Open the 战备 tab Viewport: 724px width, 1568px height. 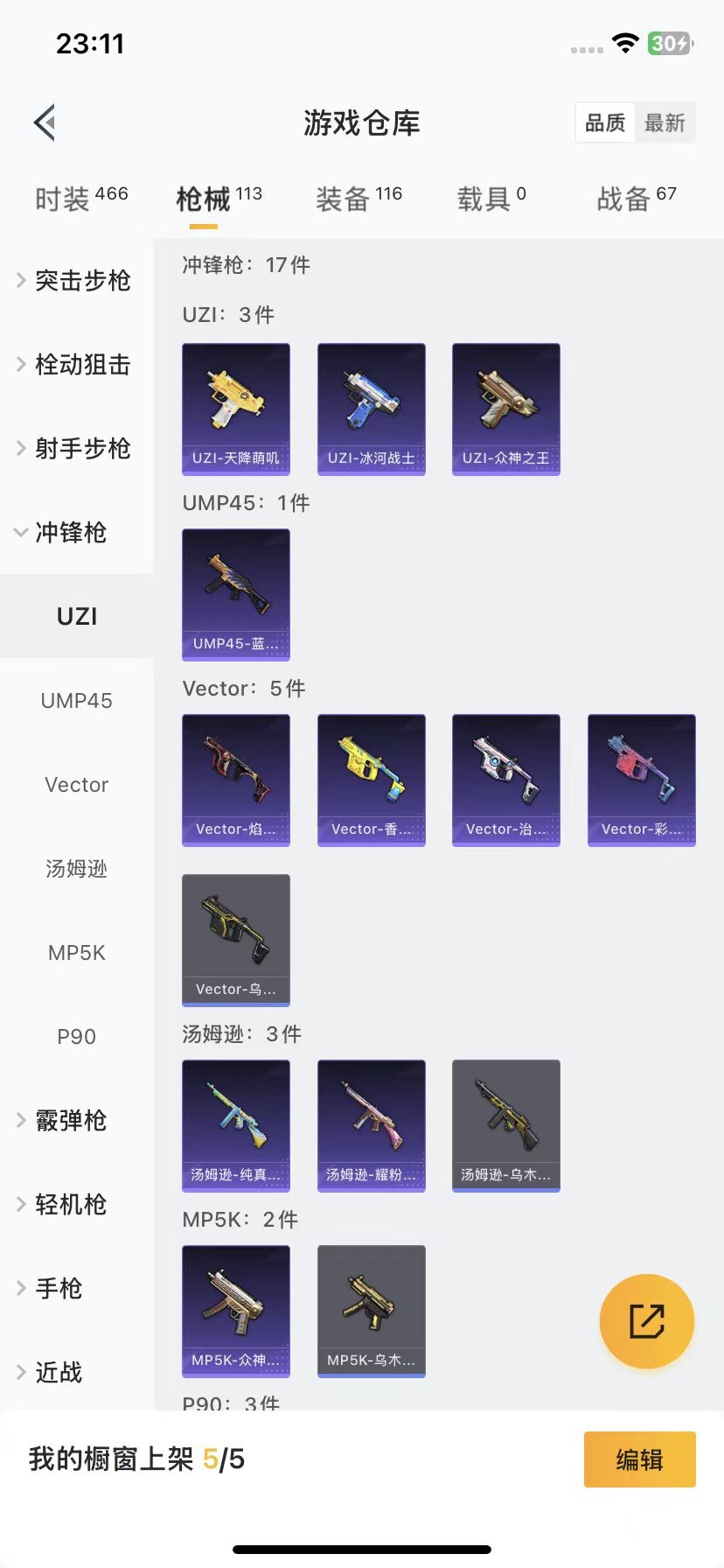point(636,199)
